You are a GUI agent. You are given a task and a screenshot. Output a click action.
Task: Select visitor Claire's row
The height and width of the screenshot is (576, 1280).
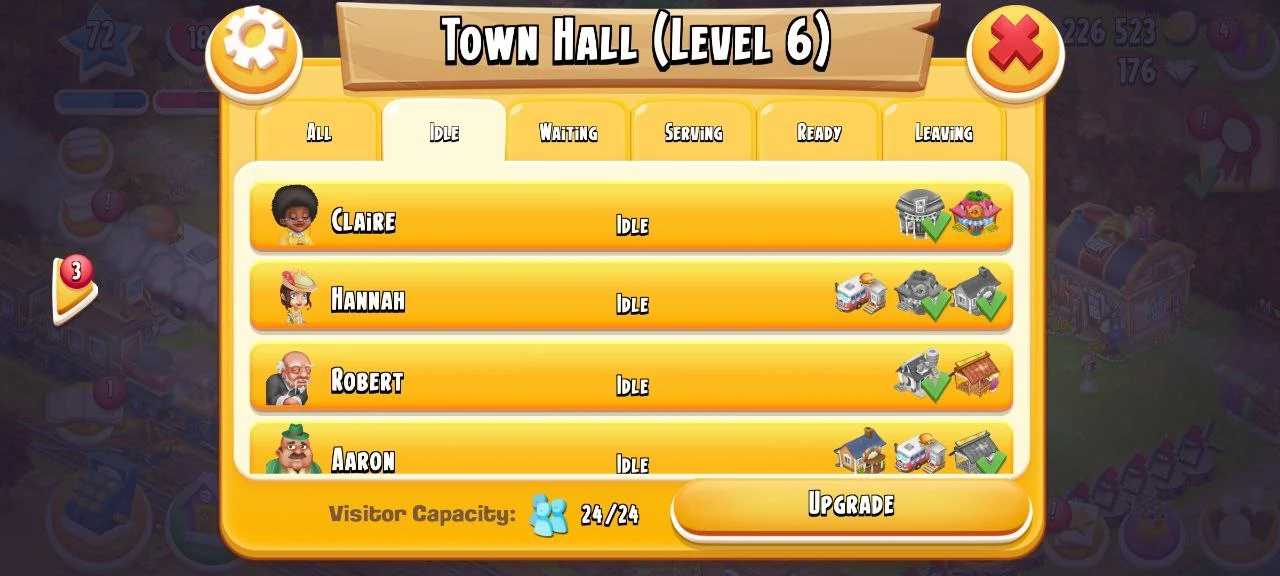tap(630, 216)
